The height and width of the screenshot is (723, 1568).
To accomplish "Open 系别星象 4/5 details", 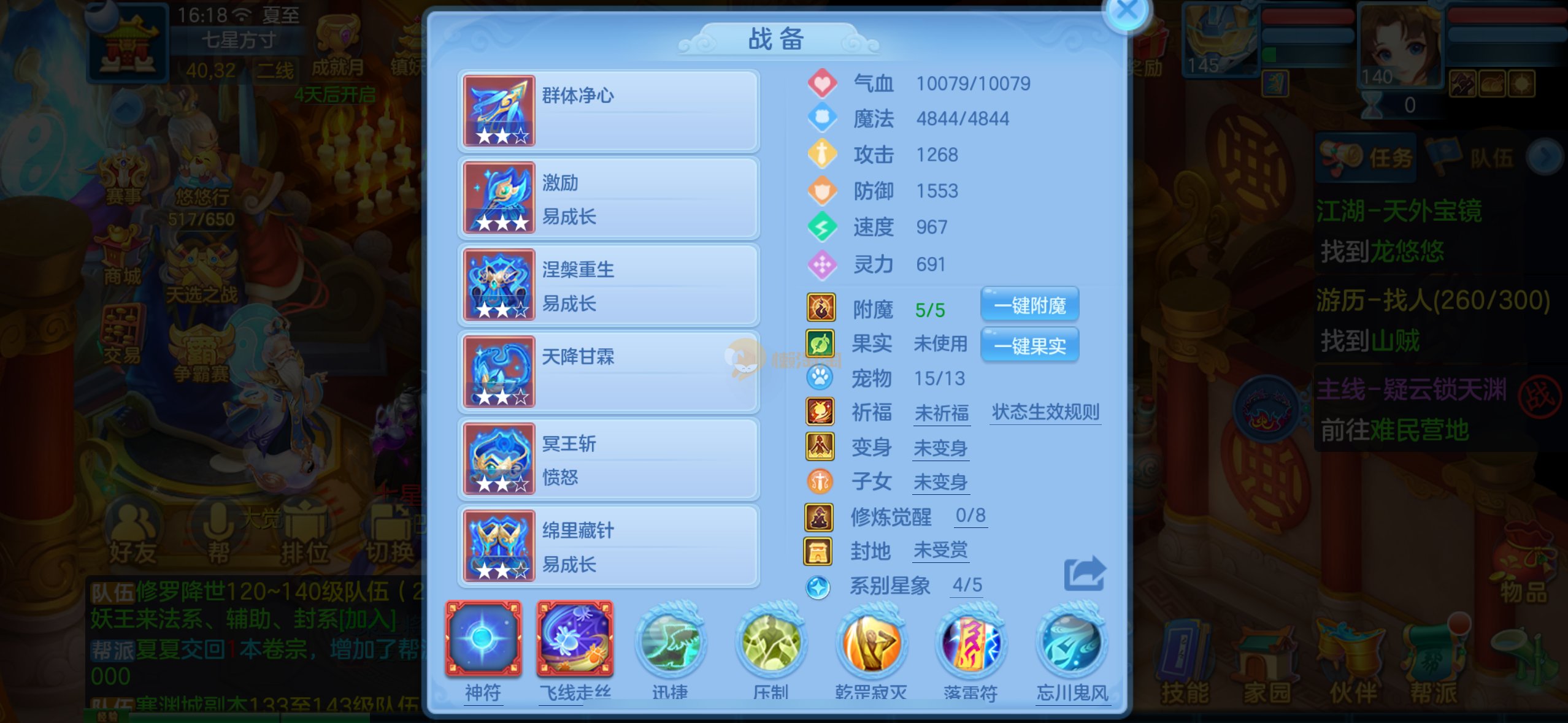I will (967, 585).
